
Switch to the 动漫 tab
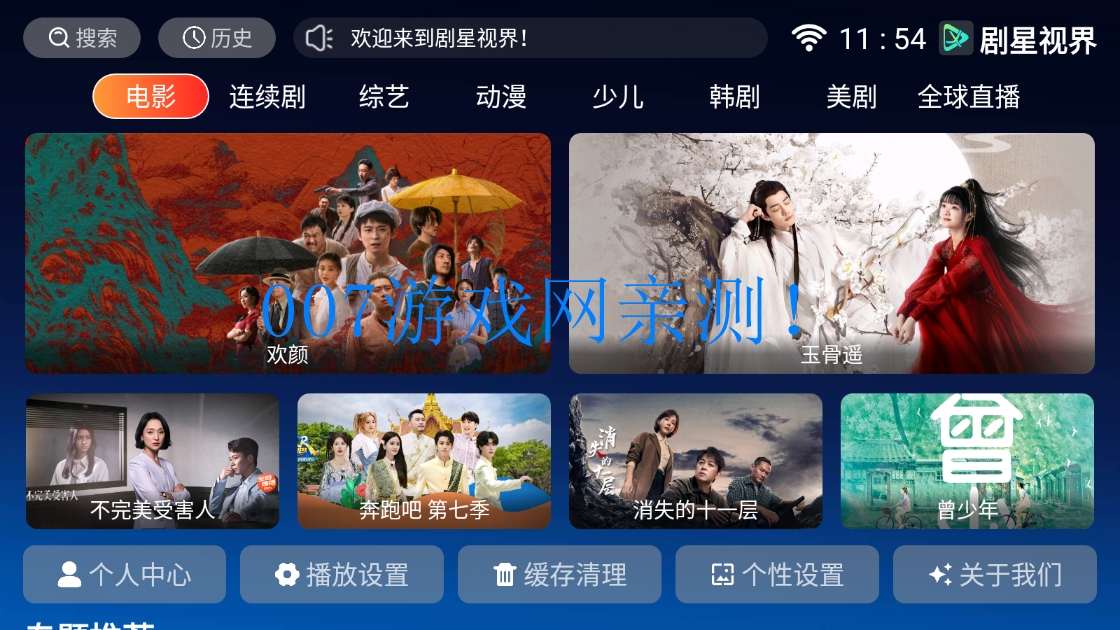[501, 97]
